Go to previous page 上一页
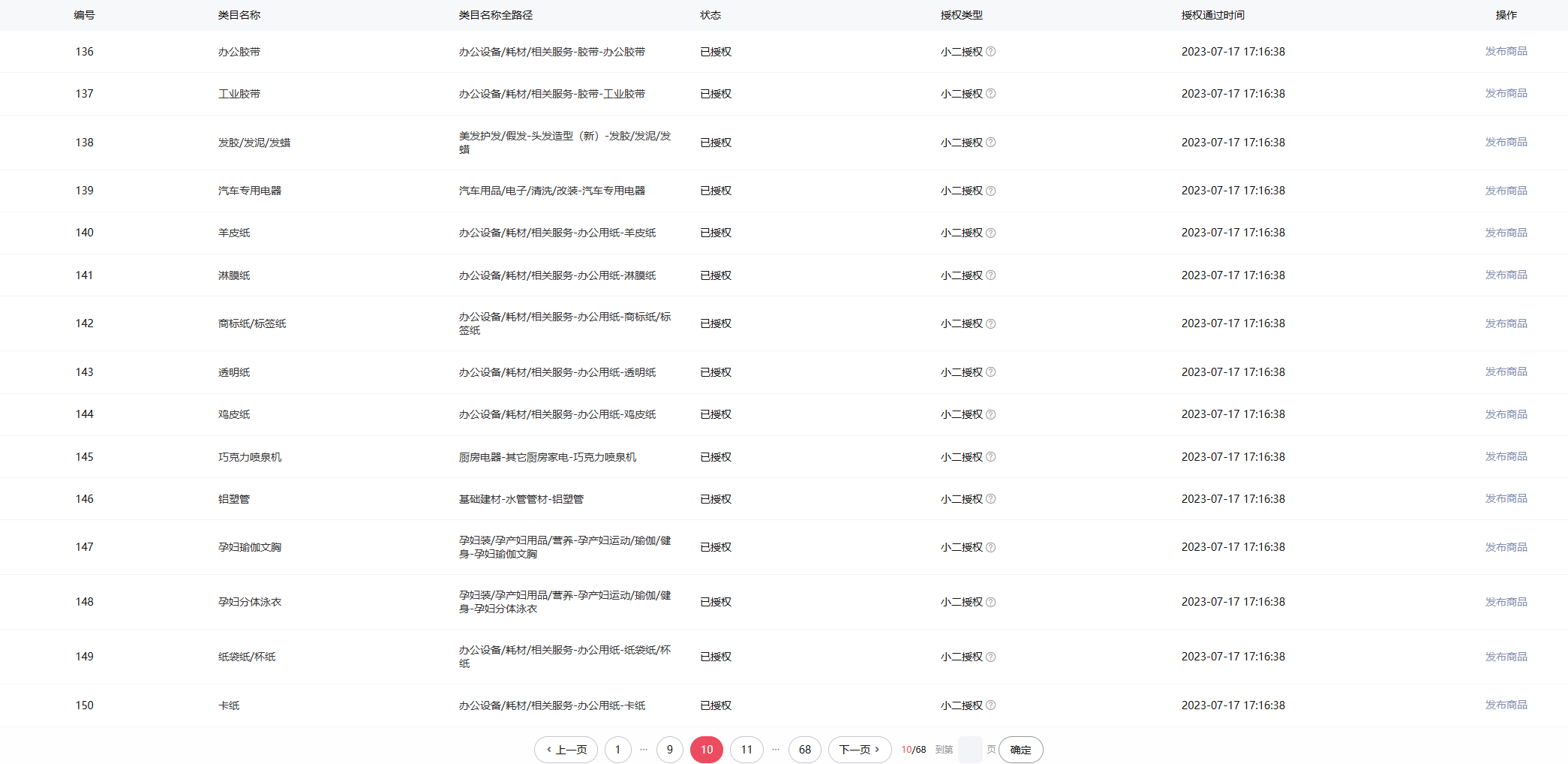This screenshot has height=764, width=1568. (x=566, y=750)
